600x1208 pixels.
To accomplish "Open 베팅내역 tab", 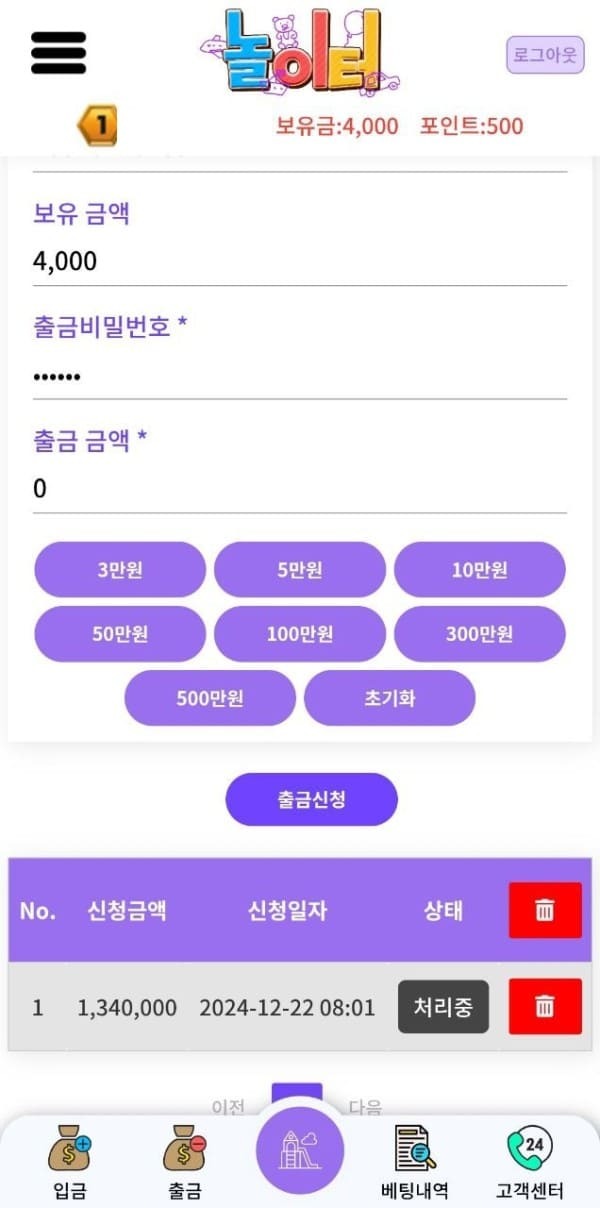I will [415, 1163].
